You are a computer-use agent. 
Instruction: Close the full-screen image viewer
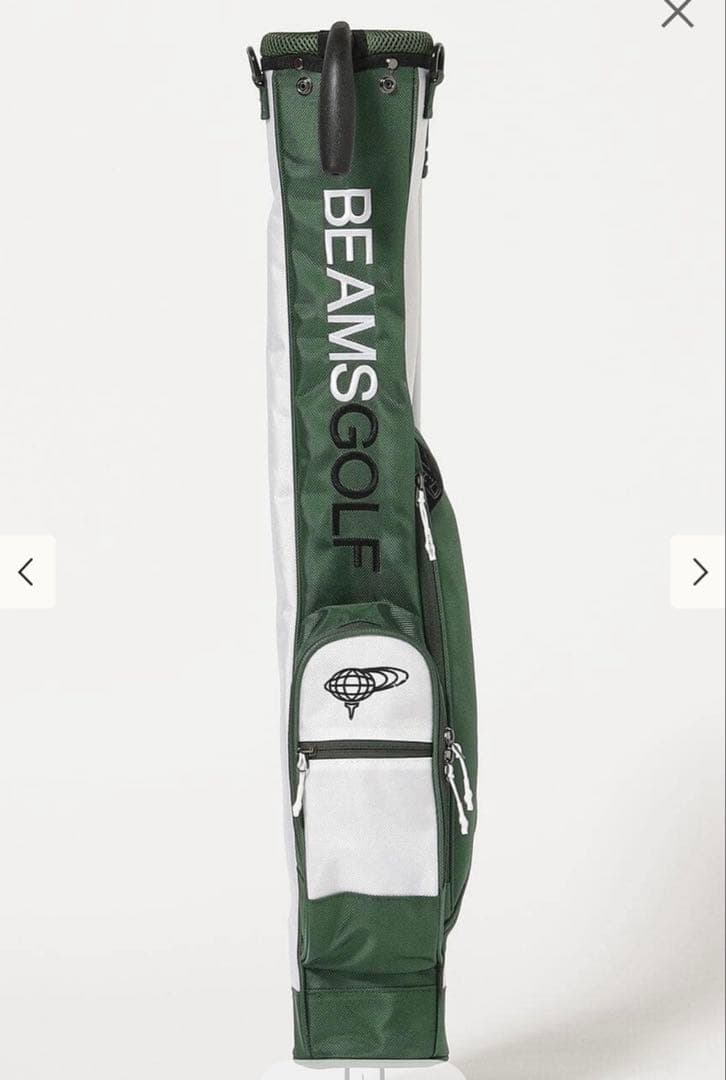pyautogui.click(x=677, y=13)
